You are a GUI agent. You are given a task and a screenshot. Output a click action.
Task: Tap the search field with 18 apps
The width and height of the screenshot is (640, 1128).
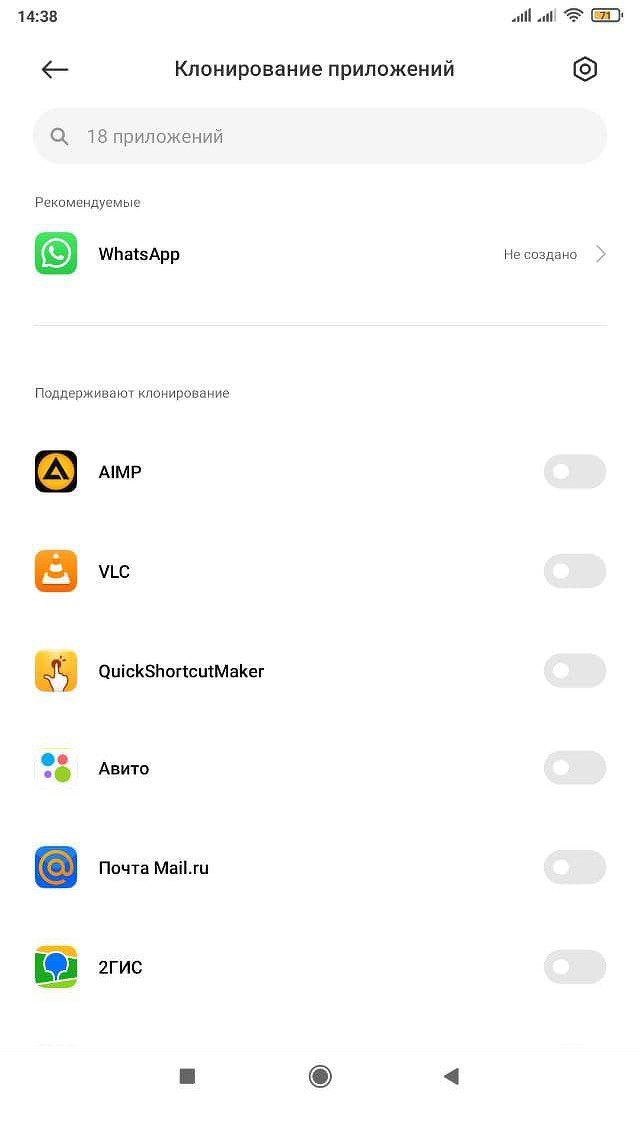tap(320, 136)
